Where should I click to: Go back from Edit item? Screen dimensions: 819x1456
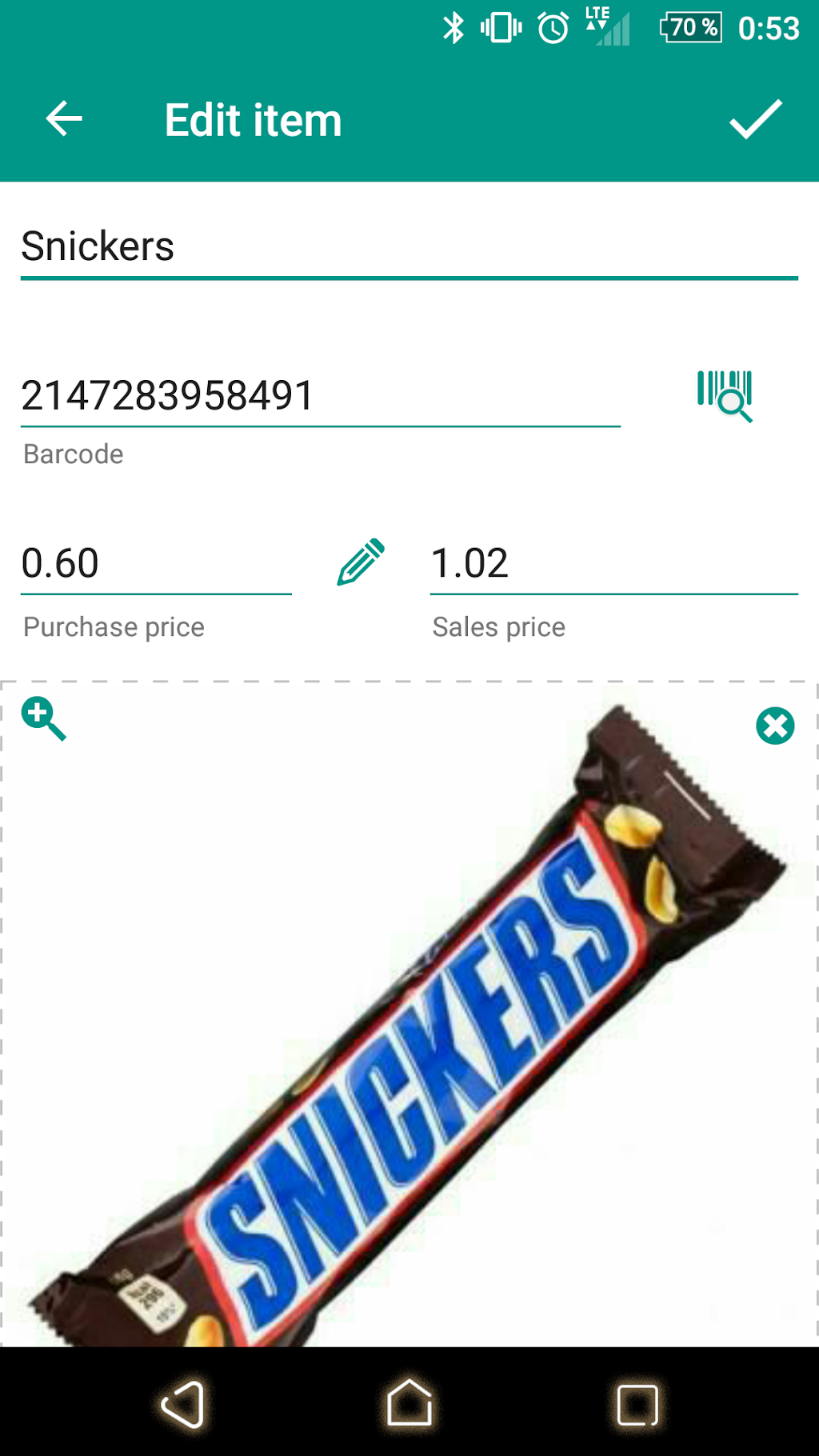pos(64,120)
